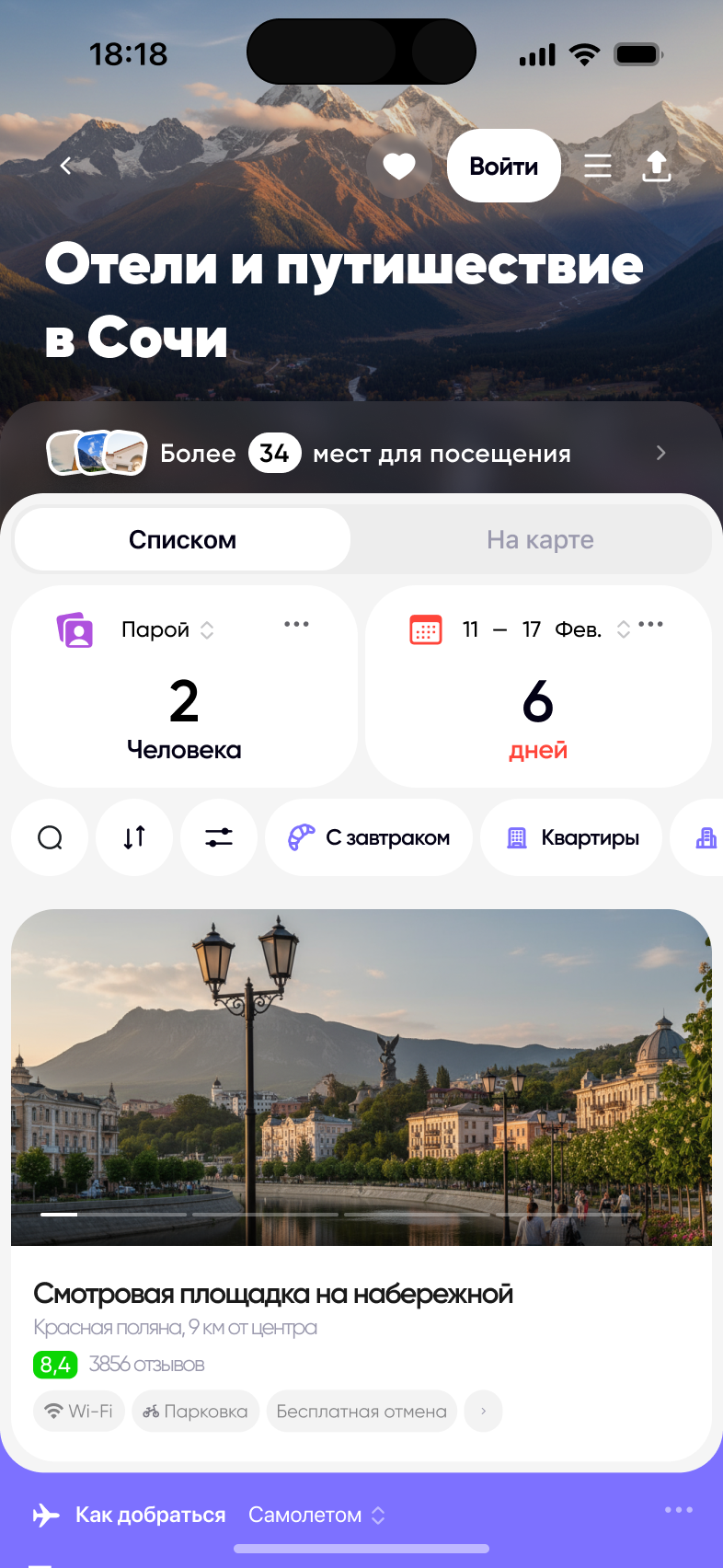The width and height of the screenshot is (723, 1568).
Task: Go back with the arrow icon
Action: click(65, 166)
